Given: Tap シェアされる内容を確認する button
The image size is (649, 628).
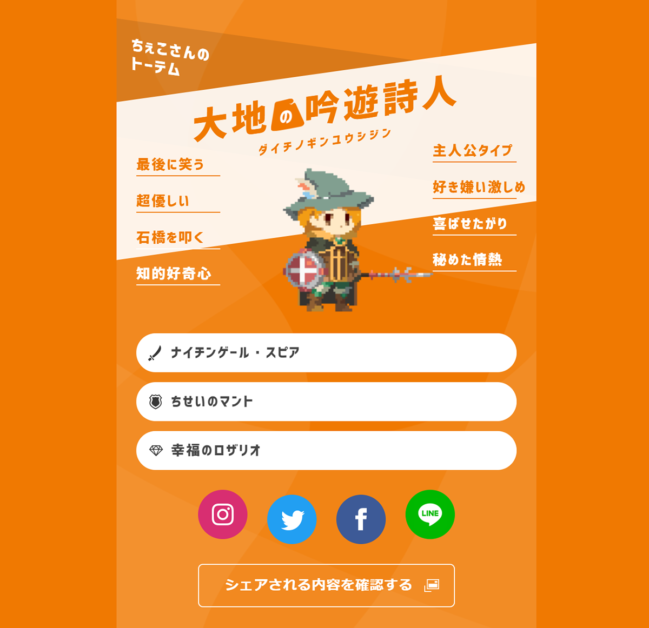Looking at the screenshot, I should (x=326, y=585).
